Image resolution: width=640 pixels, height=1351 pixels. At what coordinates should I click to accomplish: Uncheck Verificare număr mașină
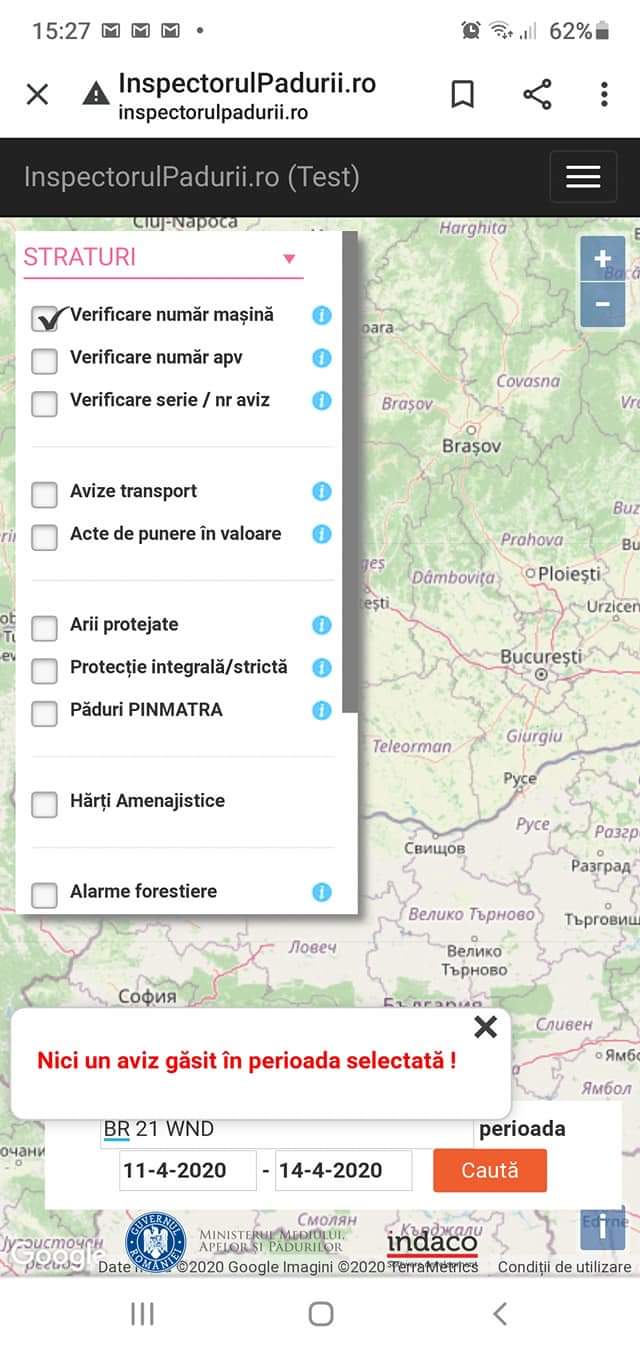[45, 317]
